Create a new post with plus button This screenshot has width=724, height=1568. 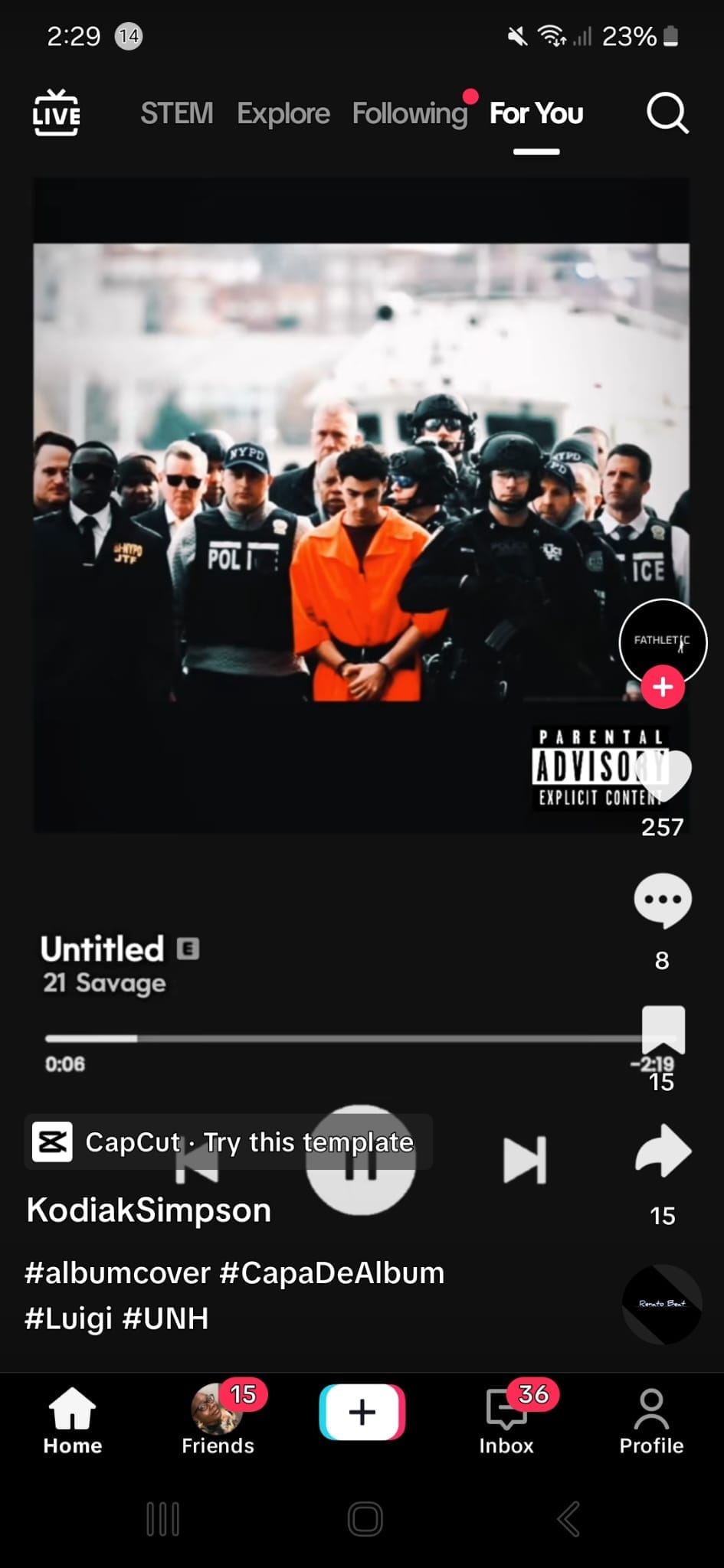point(362,1412)
